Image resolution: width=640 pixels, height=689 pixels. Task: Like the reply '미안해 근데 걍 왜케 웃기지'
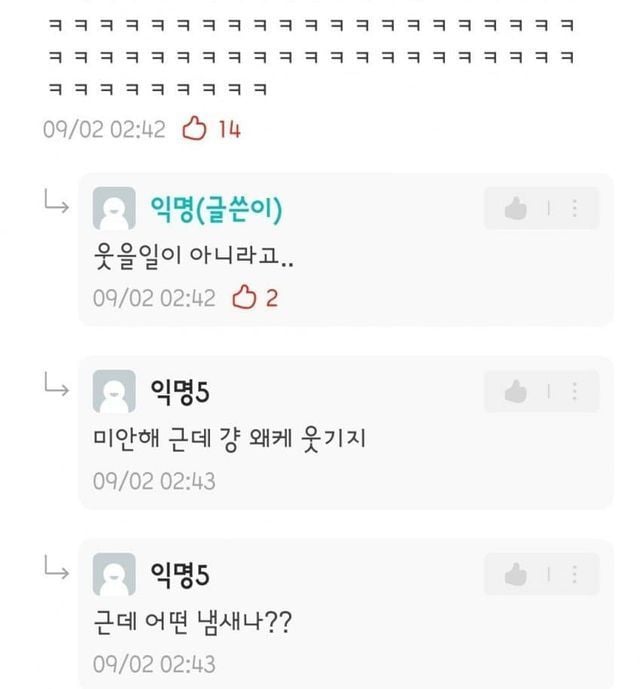pos(516,391)
